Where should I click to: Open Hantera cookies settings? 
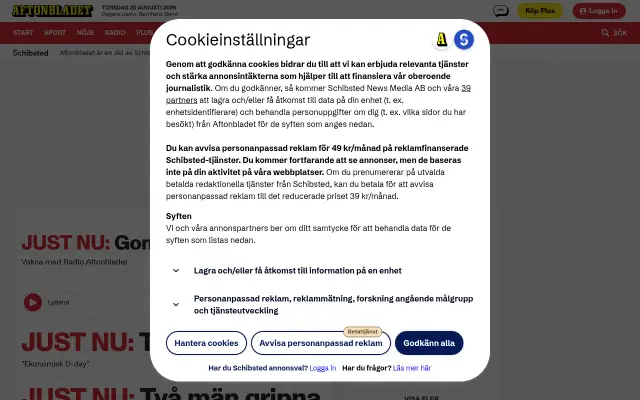pyautogui.click(x=206, y=343)
